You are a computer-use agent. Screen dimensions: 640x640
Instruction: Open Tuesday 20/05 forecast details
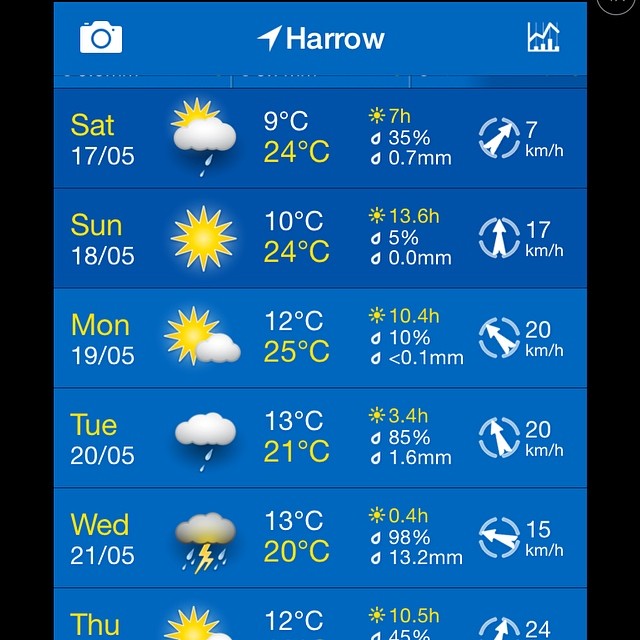(320, 438)
